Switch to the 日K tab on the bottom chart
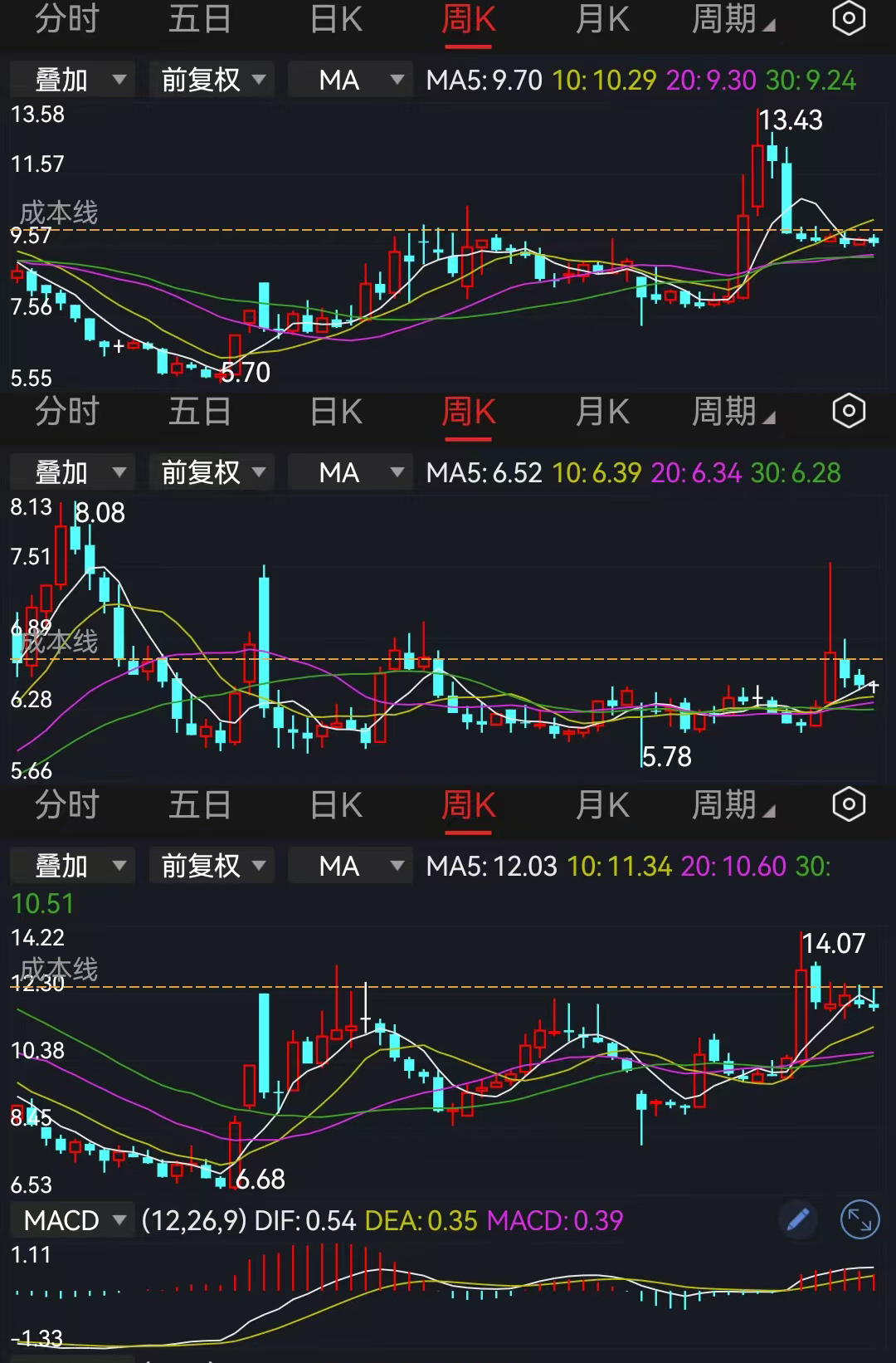Screen dimensions: 896x1363 coord(334,804)
